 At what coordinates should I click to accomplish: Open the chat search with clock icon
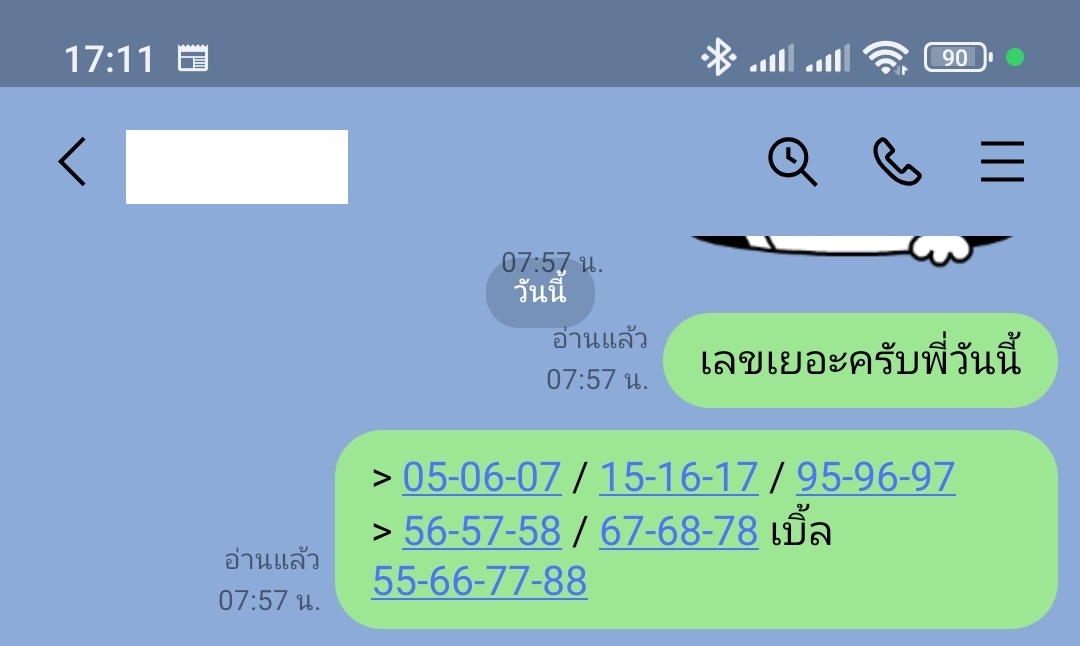pos(792,162)
